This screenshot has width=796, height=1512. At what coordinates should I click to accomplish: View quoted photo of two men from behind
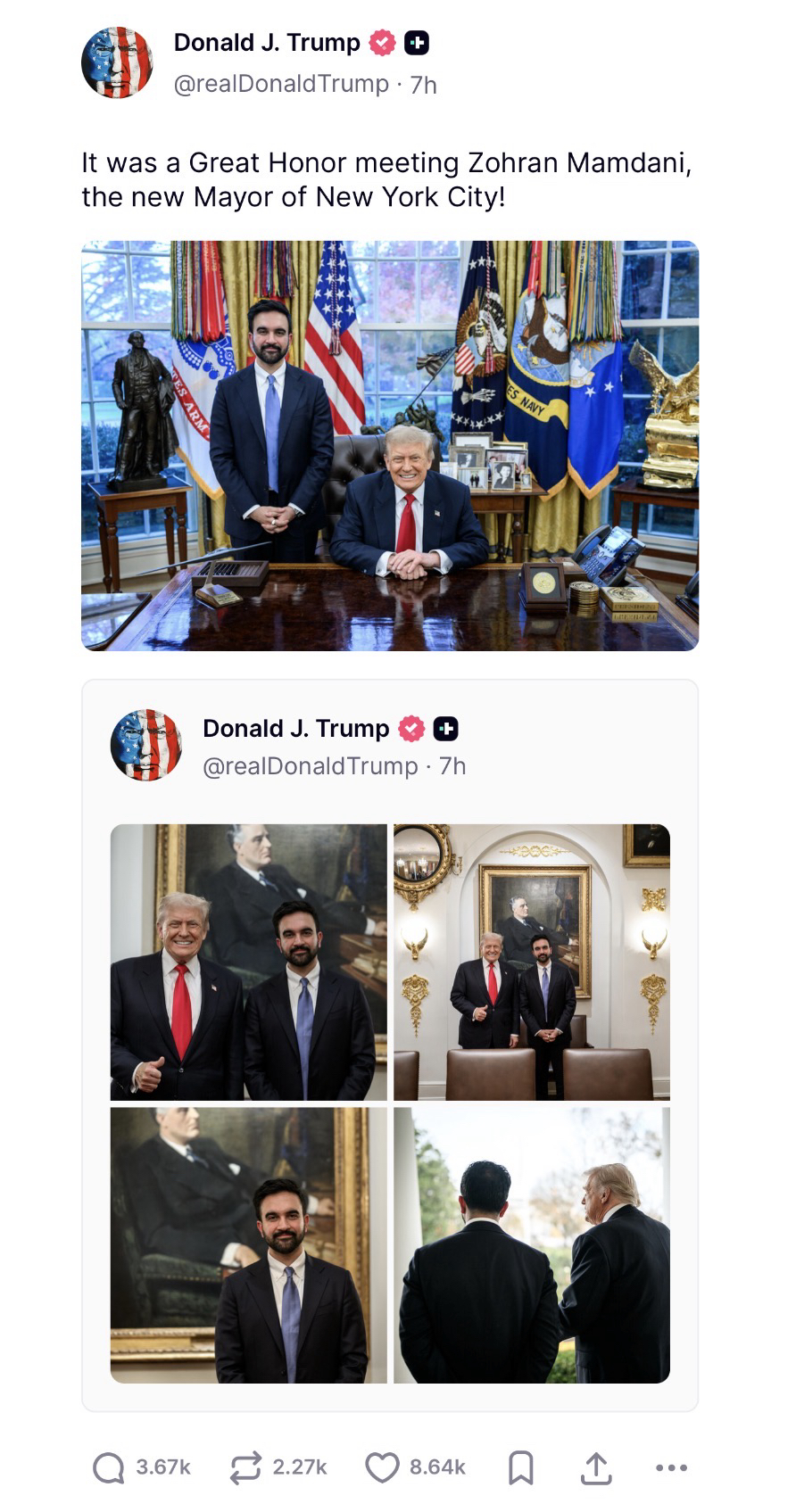click(x=532, y=1245)
